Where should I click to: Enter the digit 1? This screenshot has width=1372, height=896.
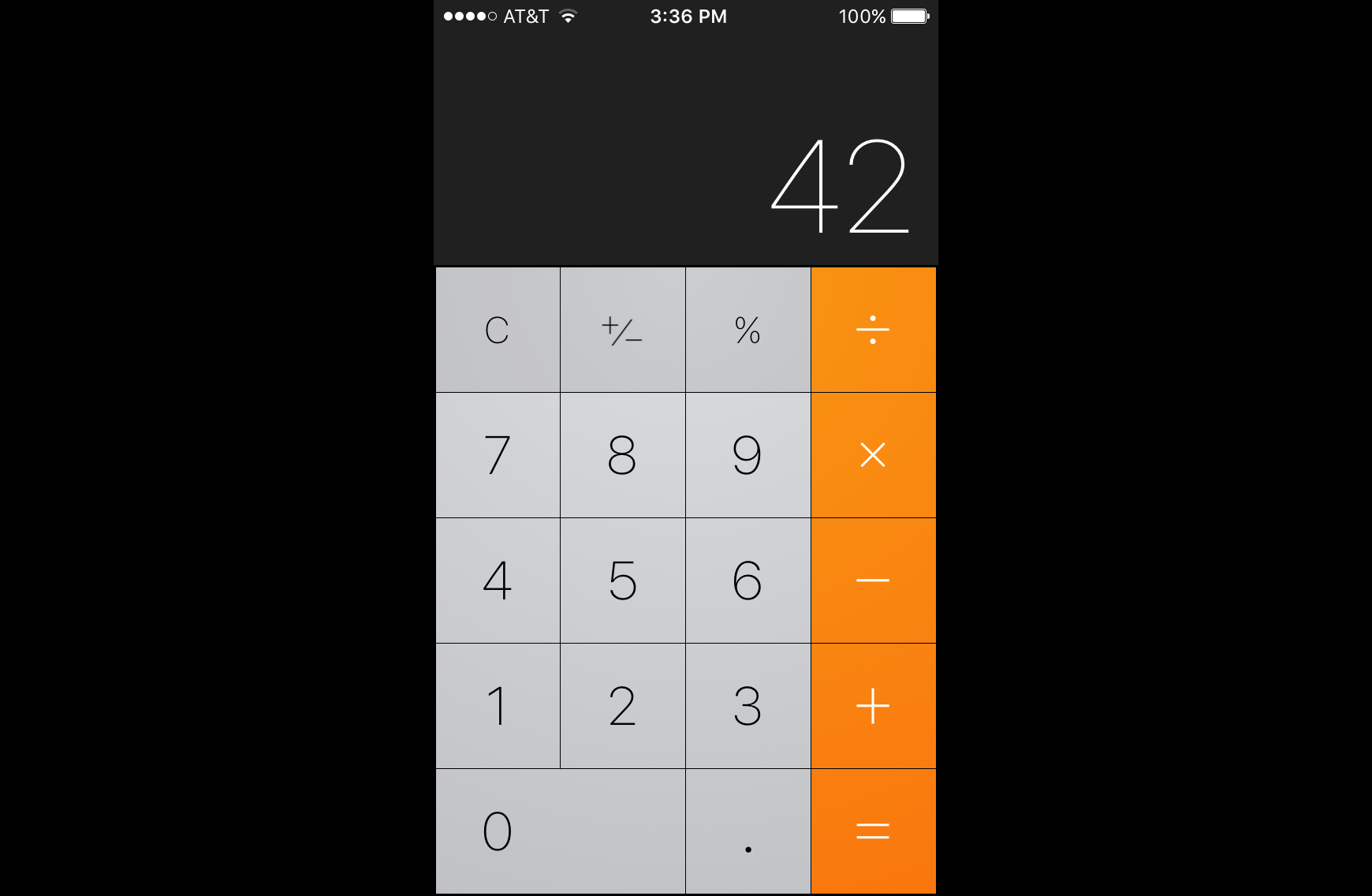[498, 706]
